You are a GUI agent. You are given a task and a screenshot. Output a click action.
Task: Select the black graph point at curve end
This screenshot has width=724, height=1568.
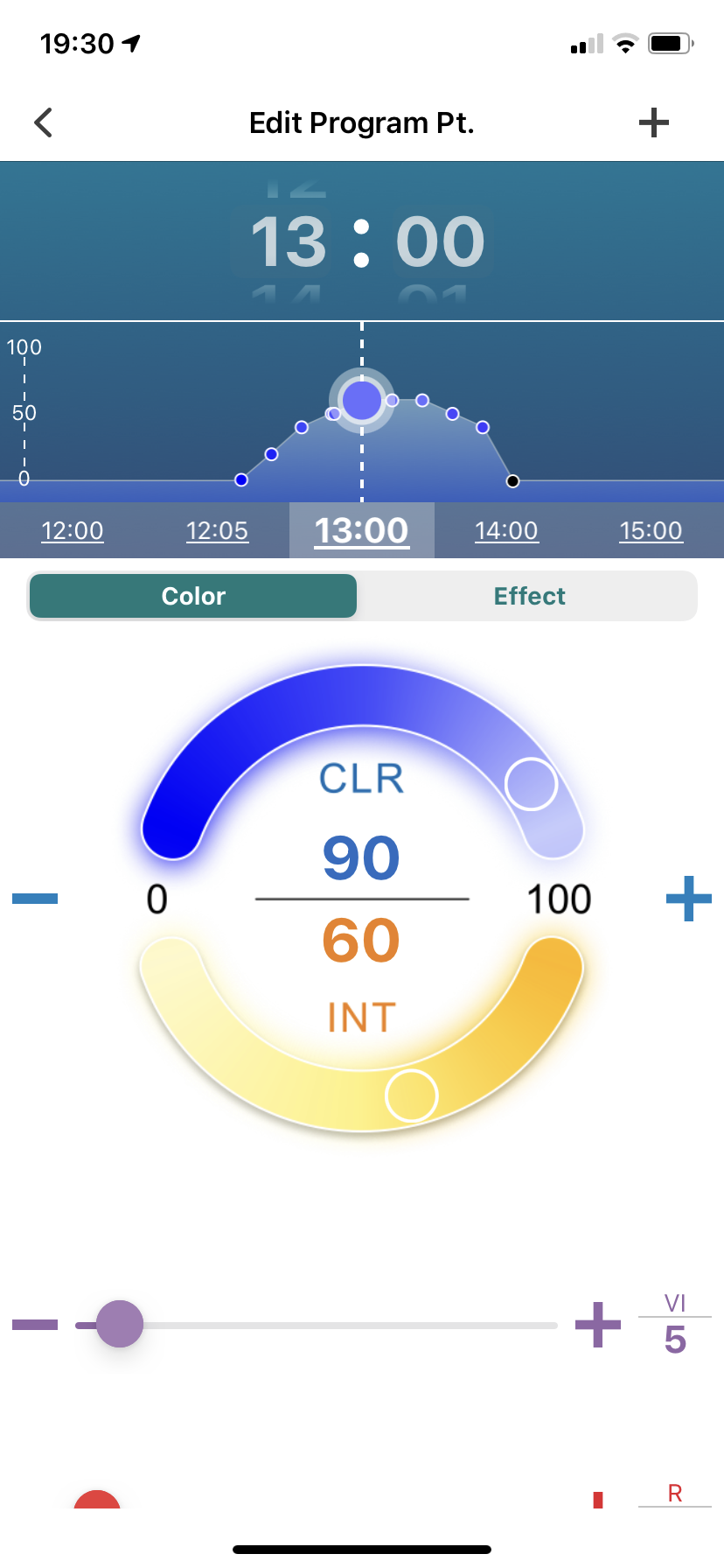(x=513, y=481)
